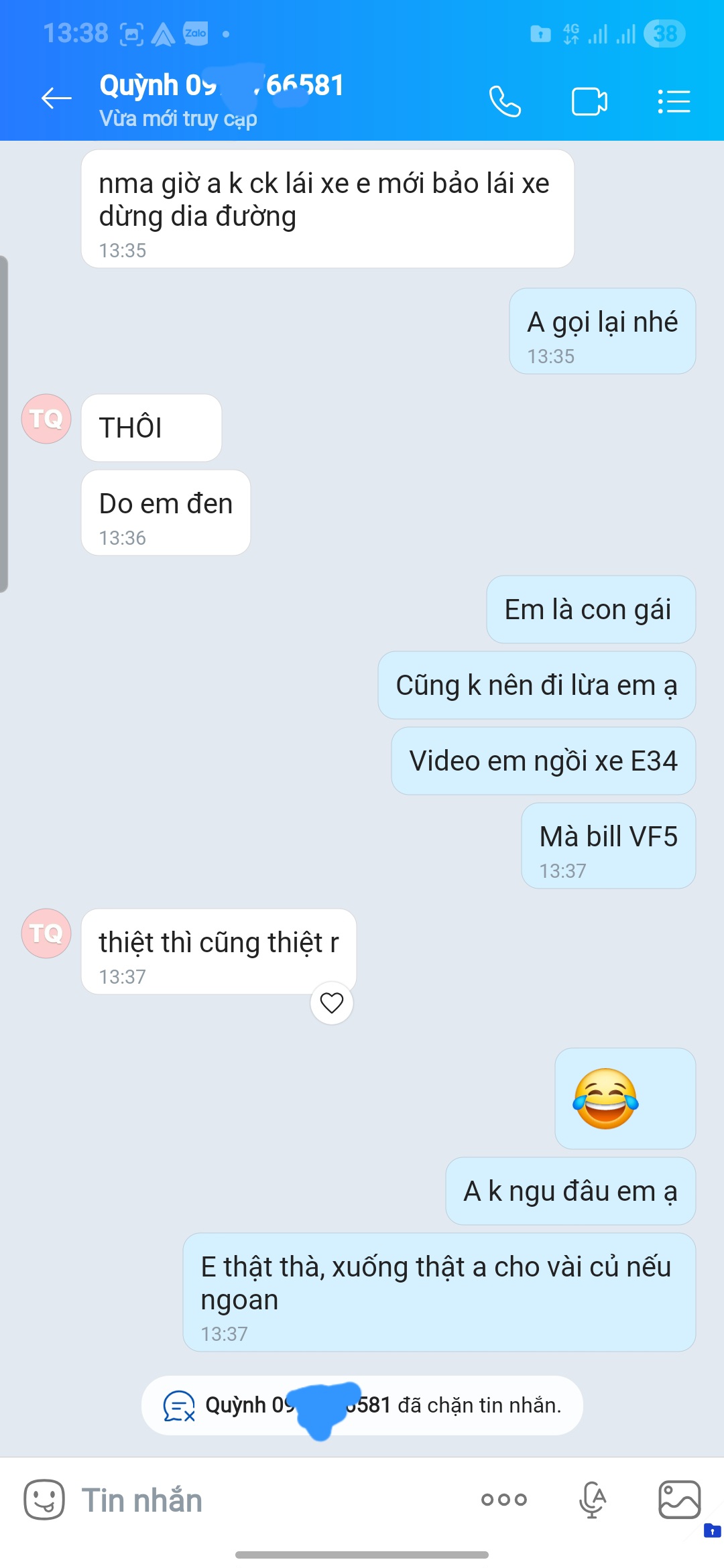Open the sticker and emoji picker
The image size is (724, 1568).
[44, 1500]
